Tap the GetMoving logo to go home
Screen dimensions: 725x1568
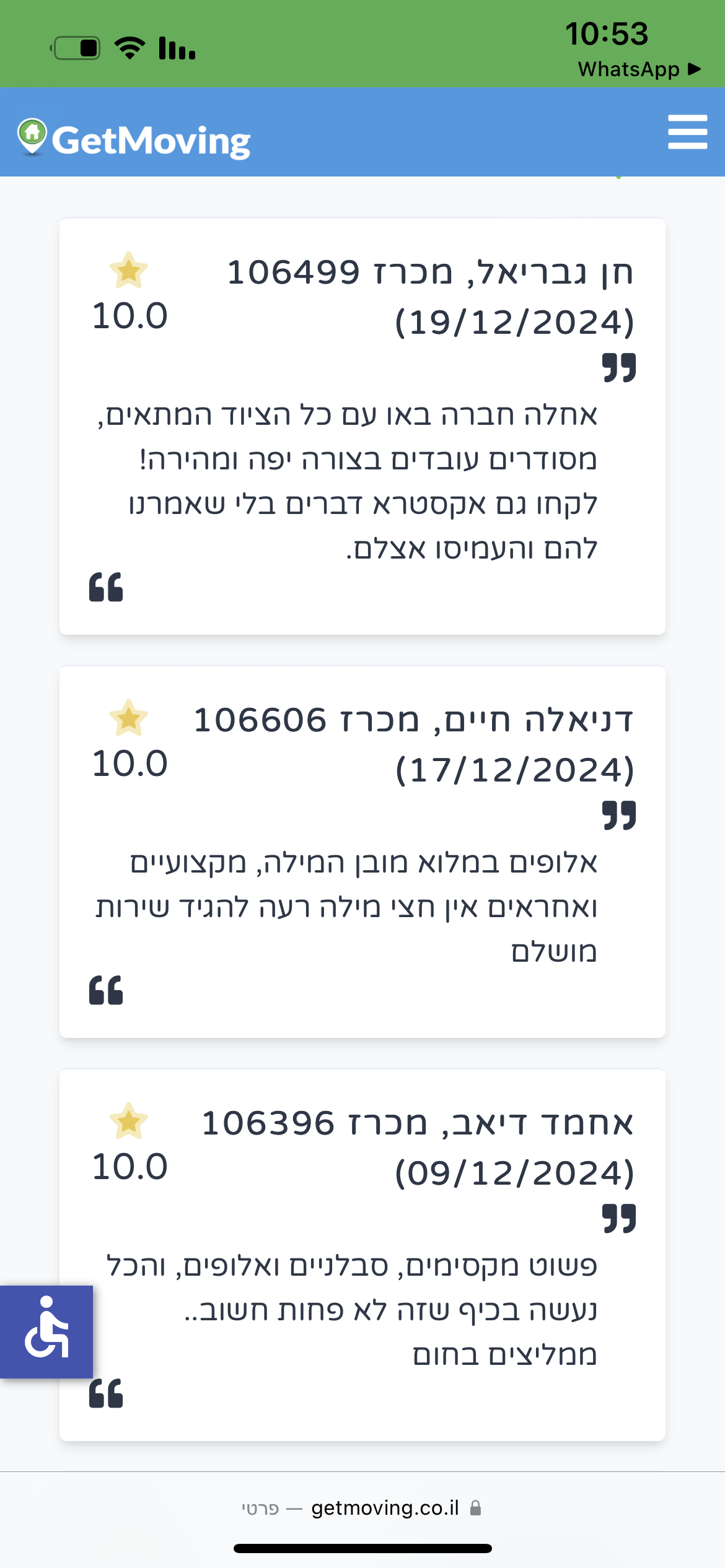point(134,139)
